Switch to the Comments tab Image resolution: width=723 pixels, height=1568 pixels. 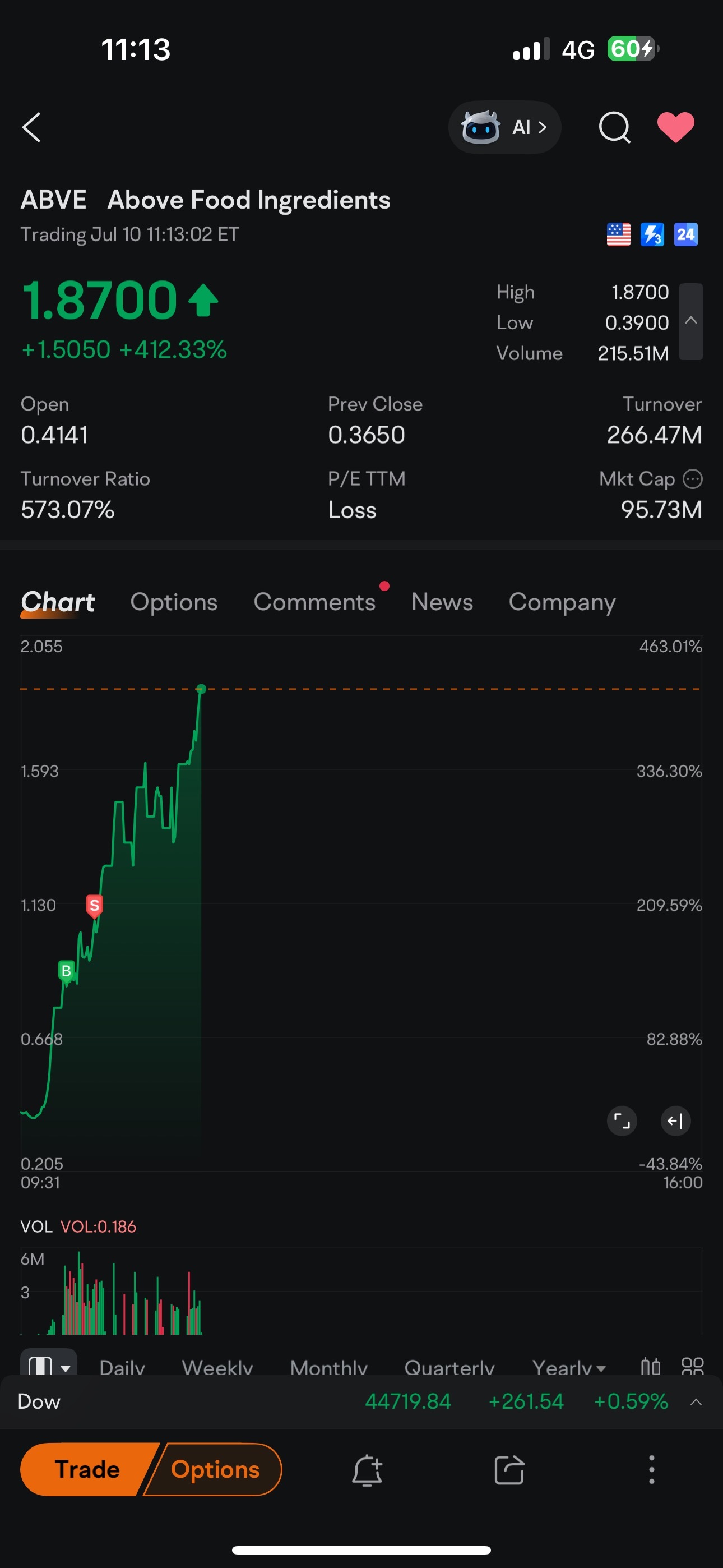click(x=314, y=602)
